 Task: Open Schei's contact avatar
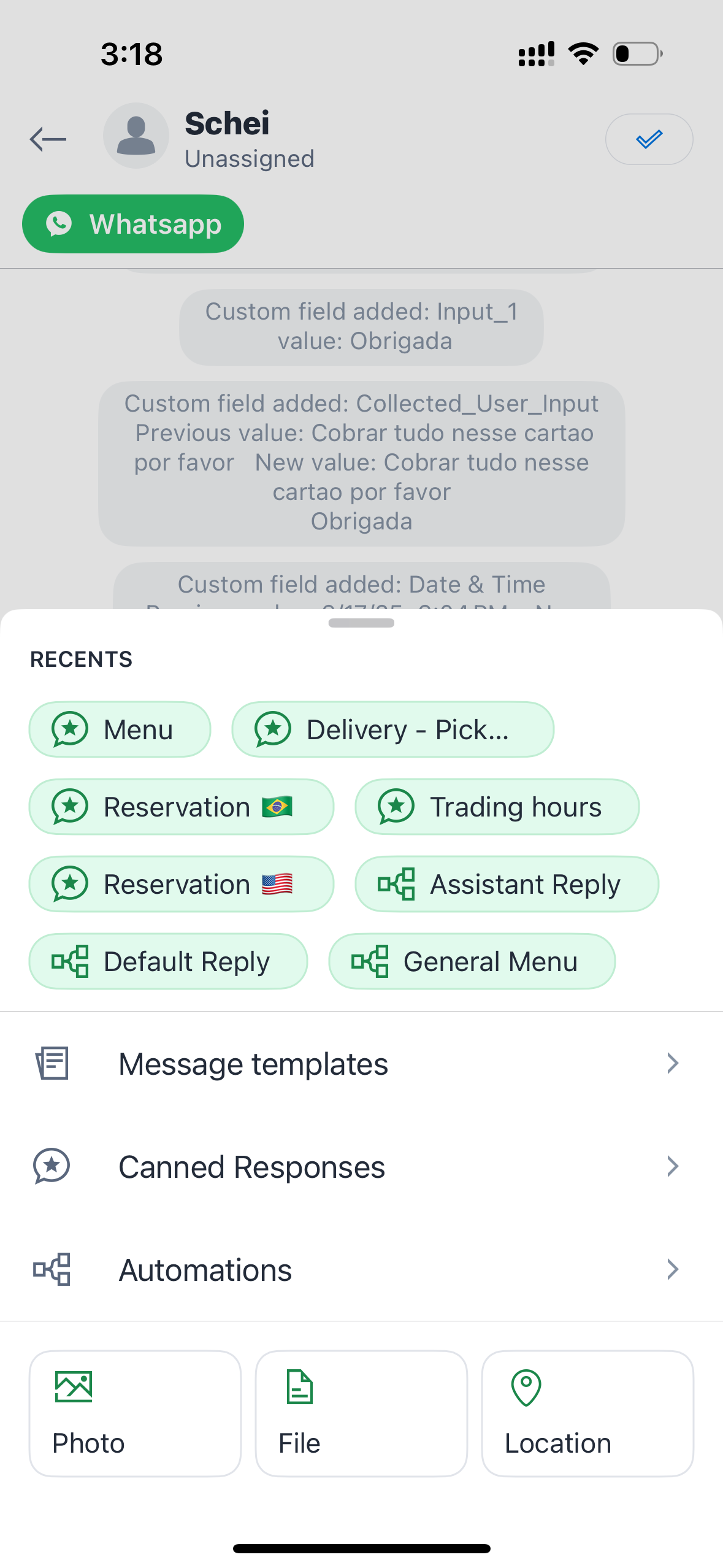(x=136, y=136)
